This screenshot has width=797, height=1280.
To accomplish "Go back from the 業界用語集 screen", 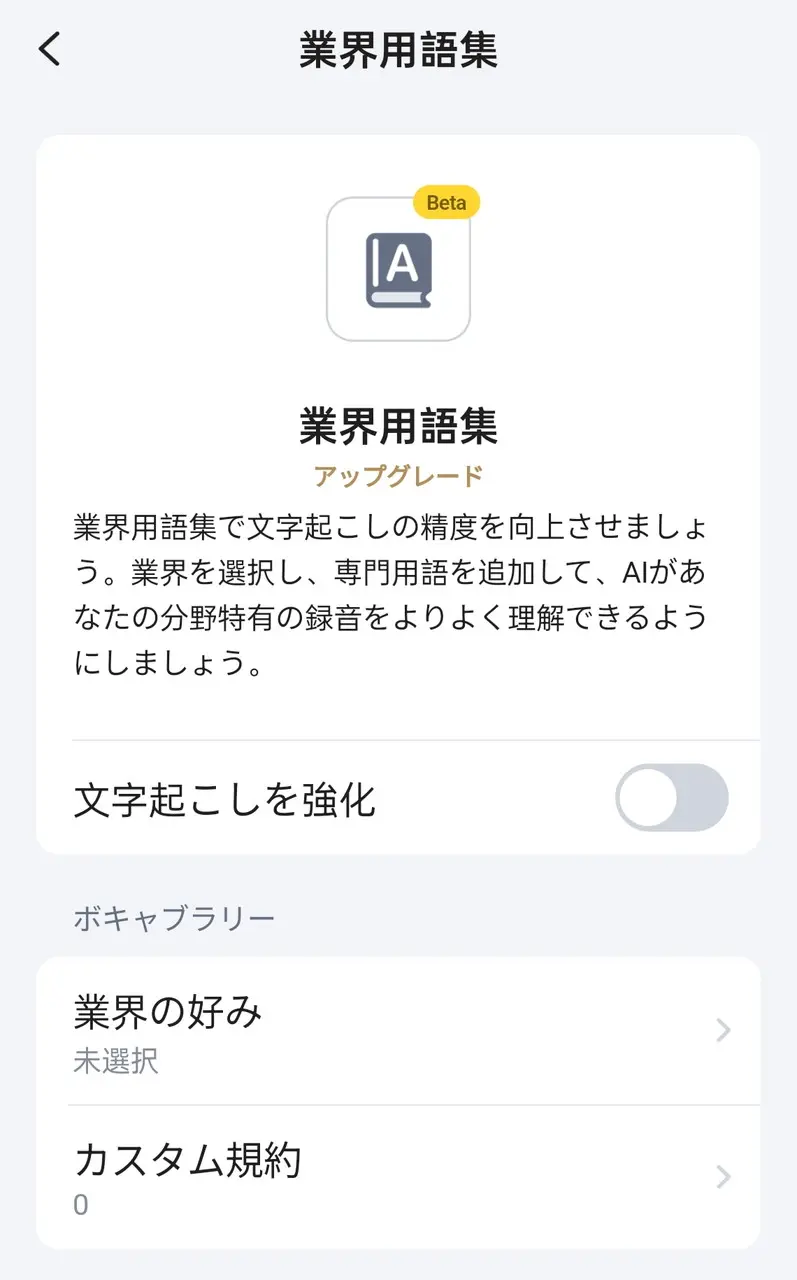I will click(x=50, y=49).
